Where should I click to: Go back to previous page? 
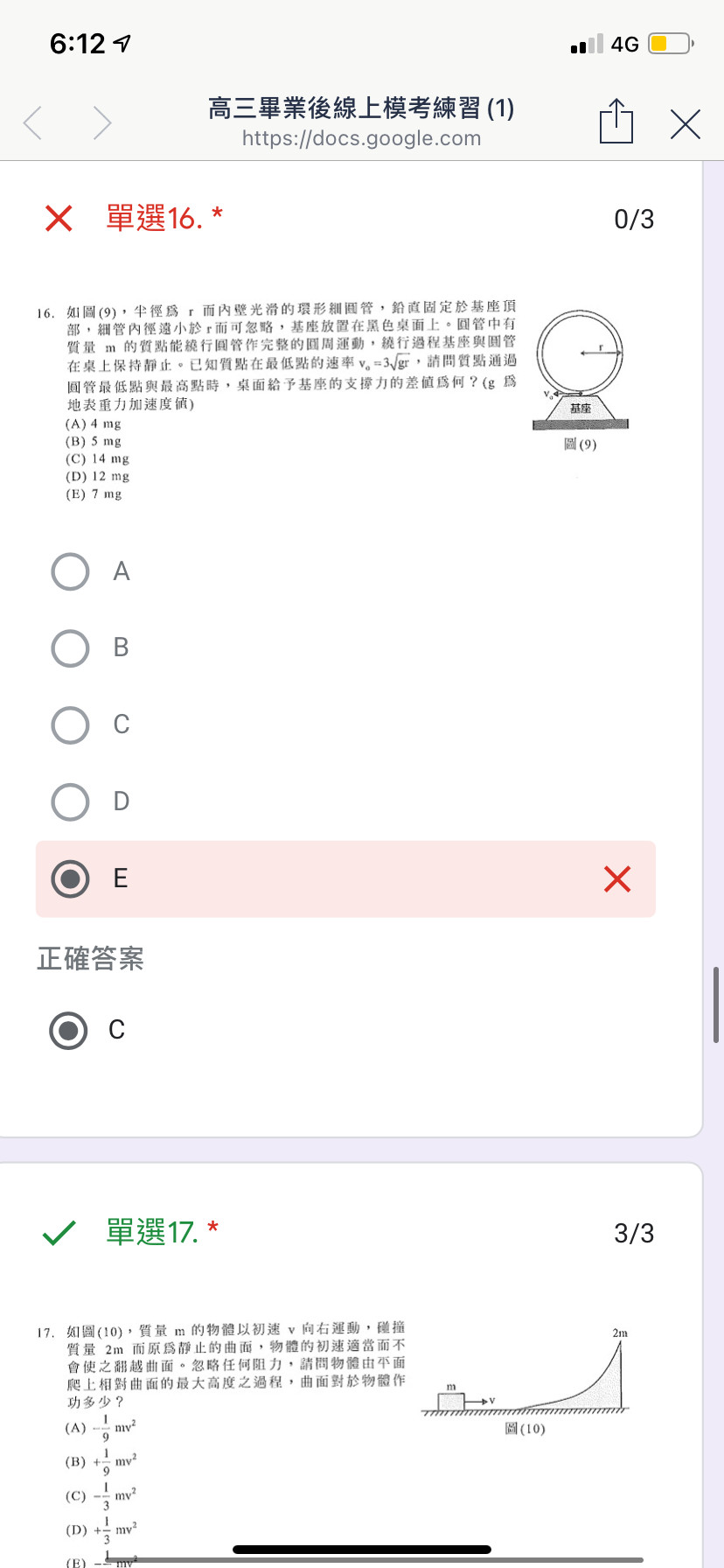(x=33, y=123)
